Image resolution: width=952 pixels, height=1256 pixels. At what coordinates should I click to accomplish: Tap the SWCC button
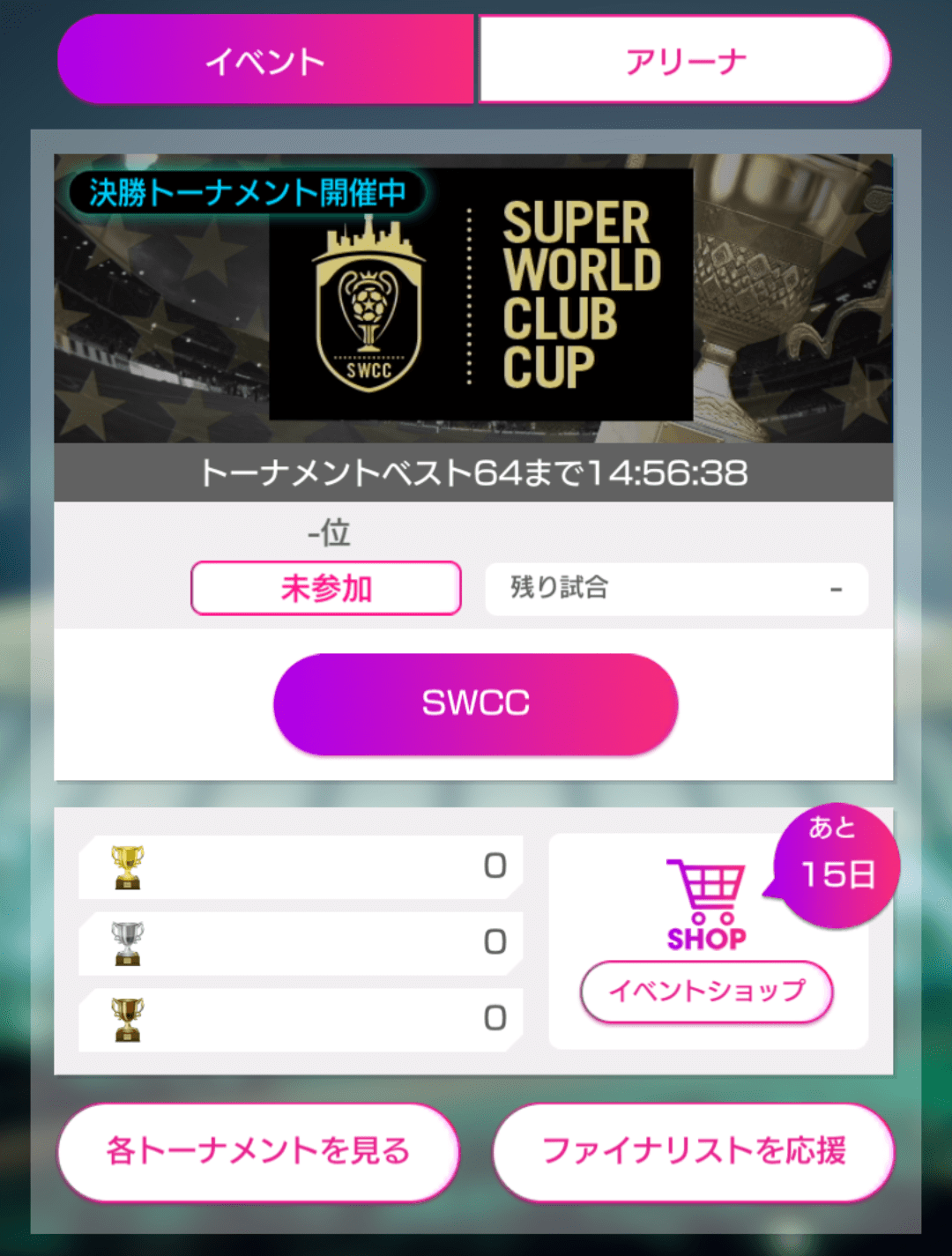point(475,703)
